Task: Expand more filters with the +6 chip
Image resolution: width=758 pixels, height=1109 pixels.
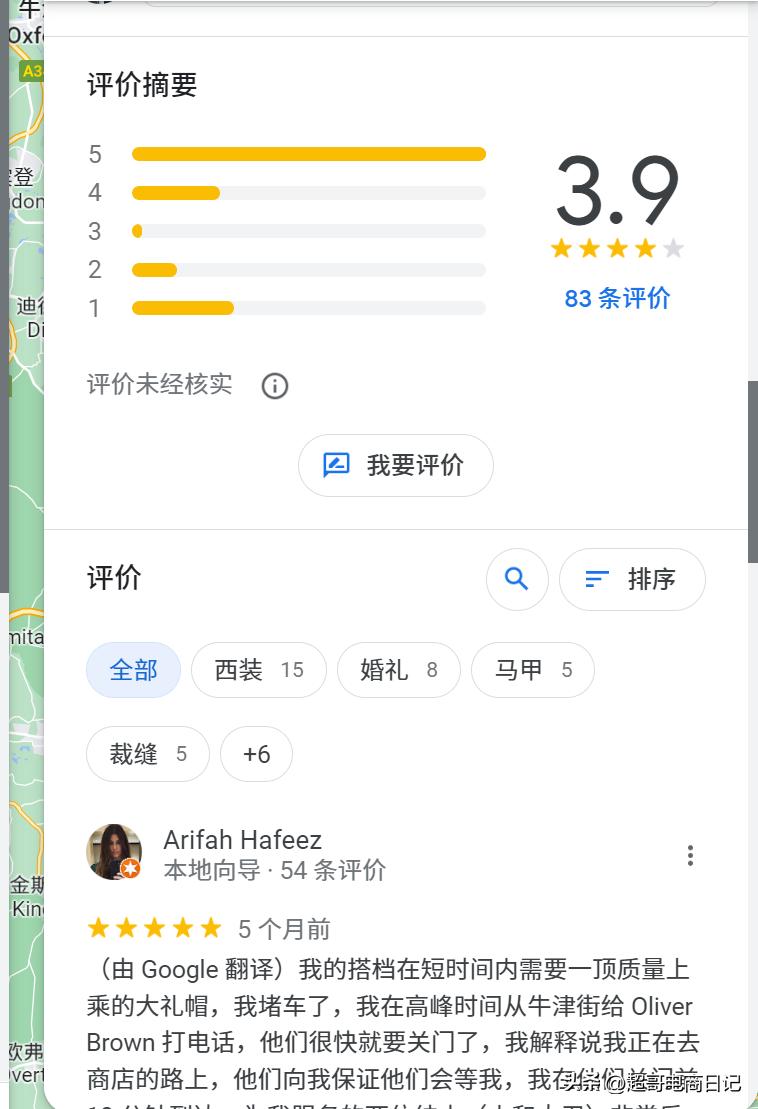Action: [256, 754]
